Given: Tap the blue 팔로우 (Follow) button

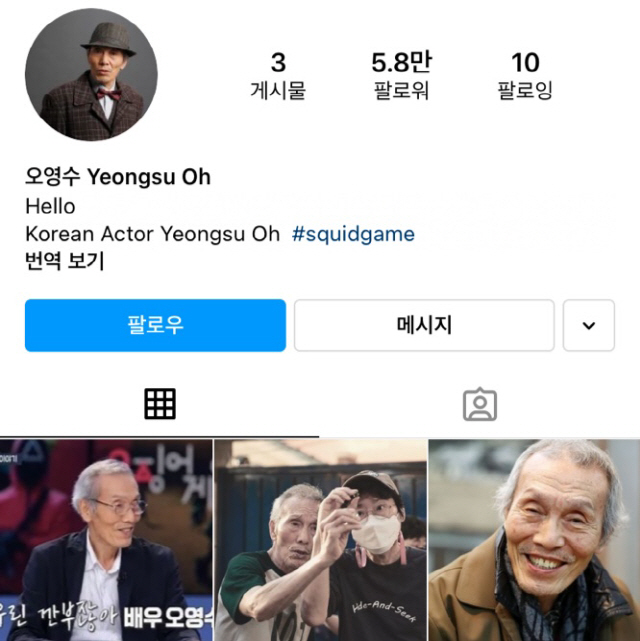Looking at the screenshot, I should pyautogui.click(x=155, y=325).
